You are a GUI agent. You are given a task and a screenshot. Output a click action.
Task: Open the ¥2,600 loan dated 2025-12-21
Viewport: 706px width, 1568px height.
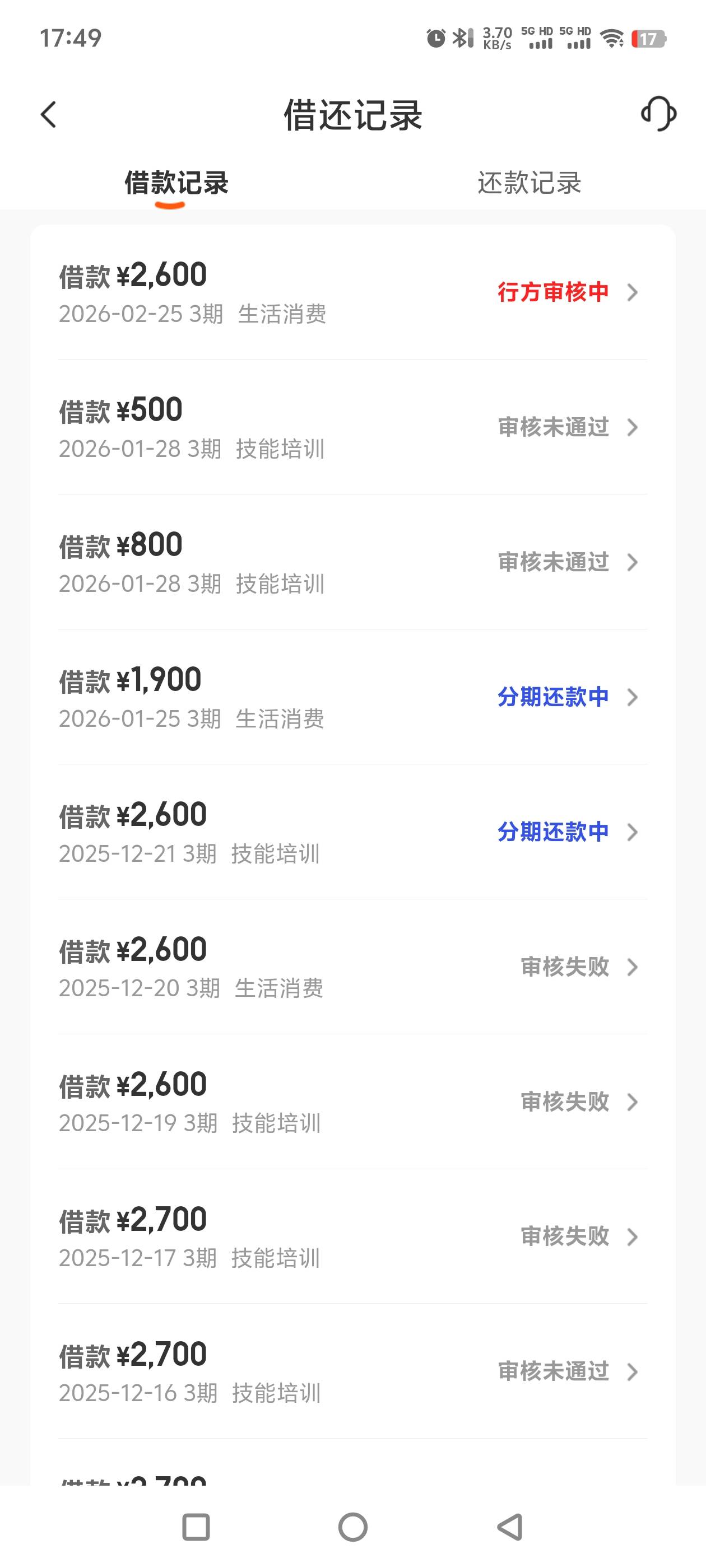tap(352, 832)
